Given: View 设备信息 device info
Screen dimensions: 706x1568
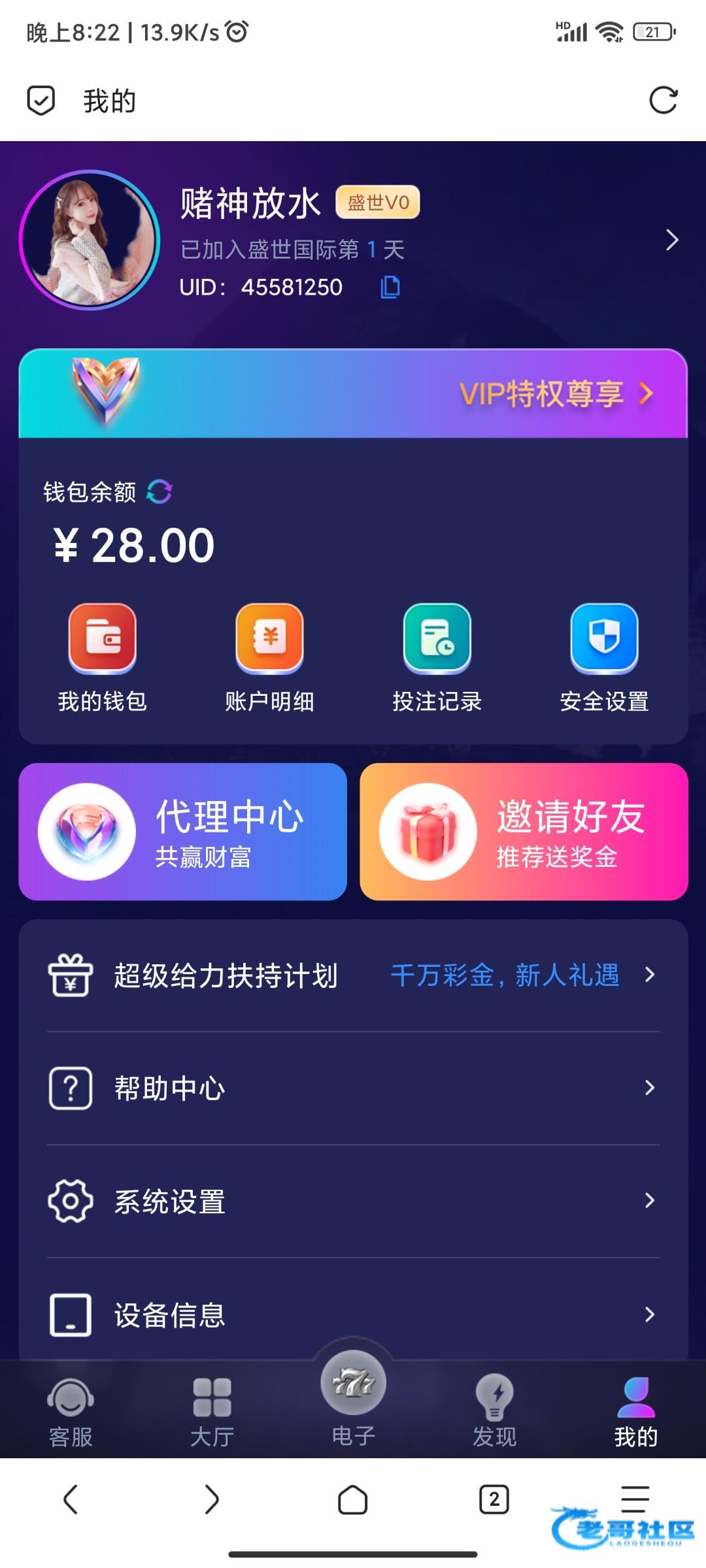Looking at the screenshot, I should 353,1315.
